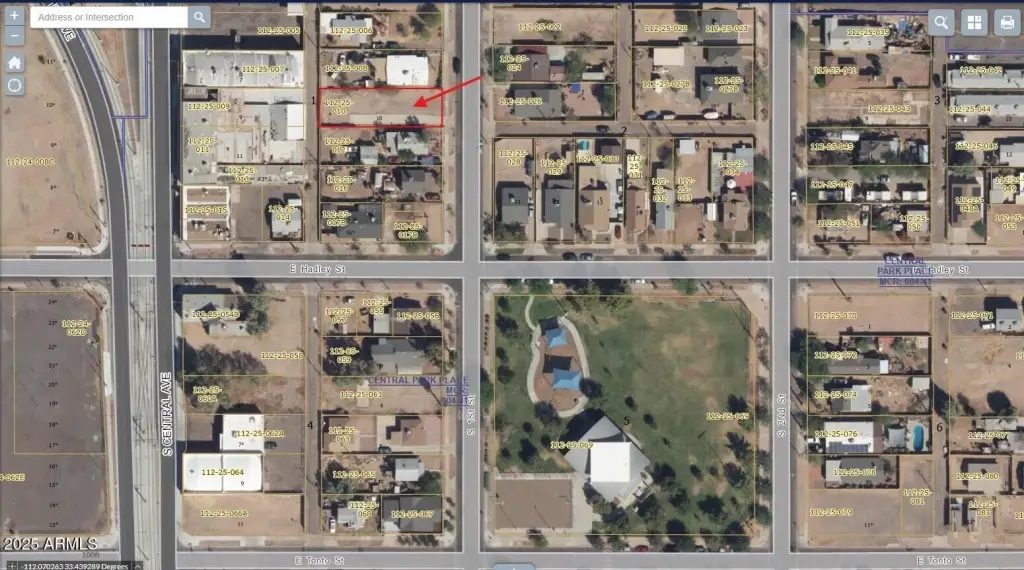Locate my current position on map

[14, 86]
